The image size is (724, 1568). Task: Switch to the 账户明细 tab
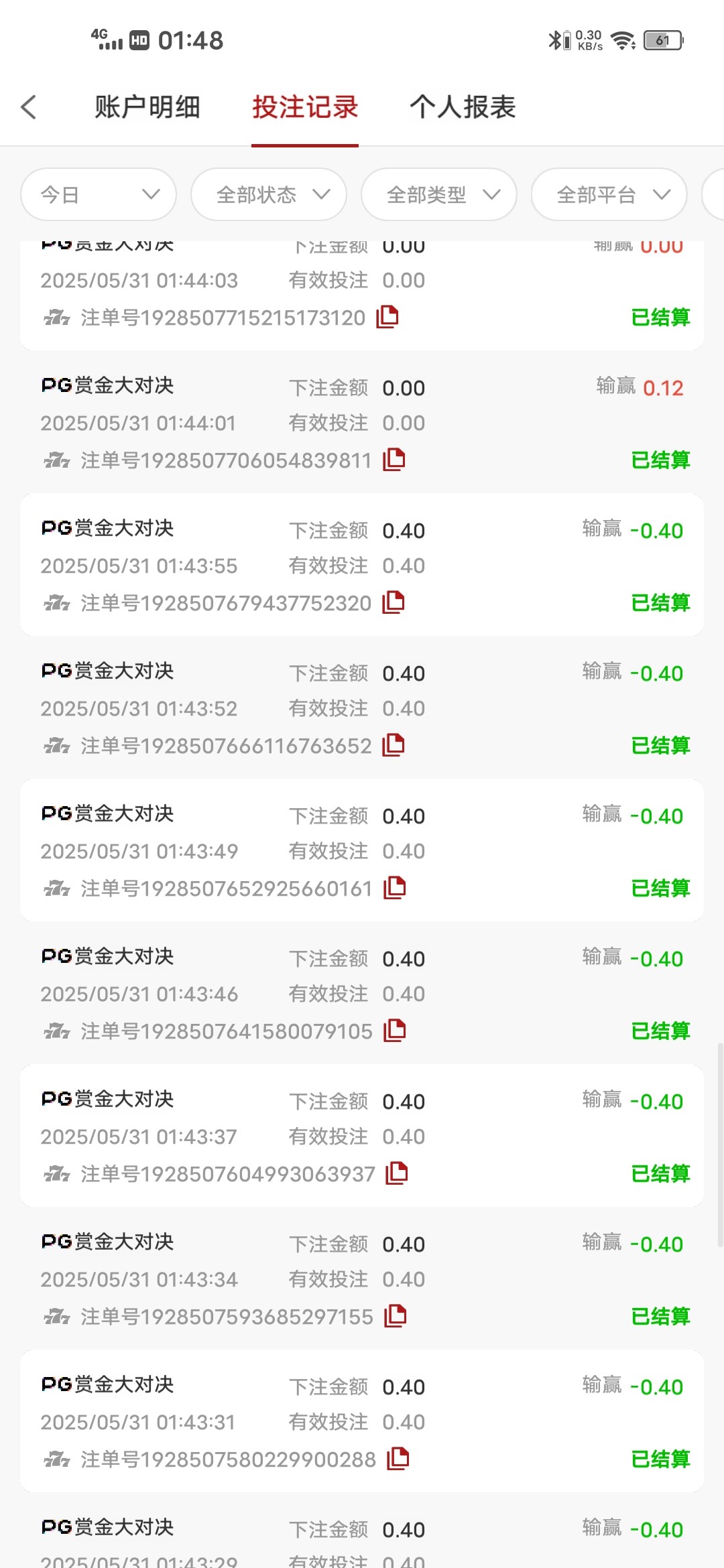(x=147, y=107)
